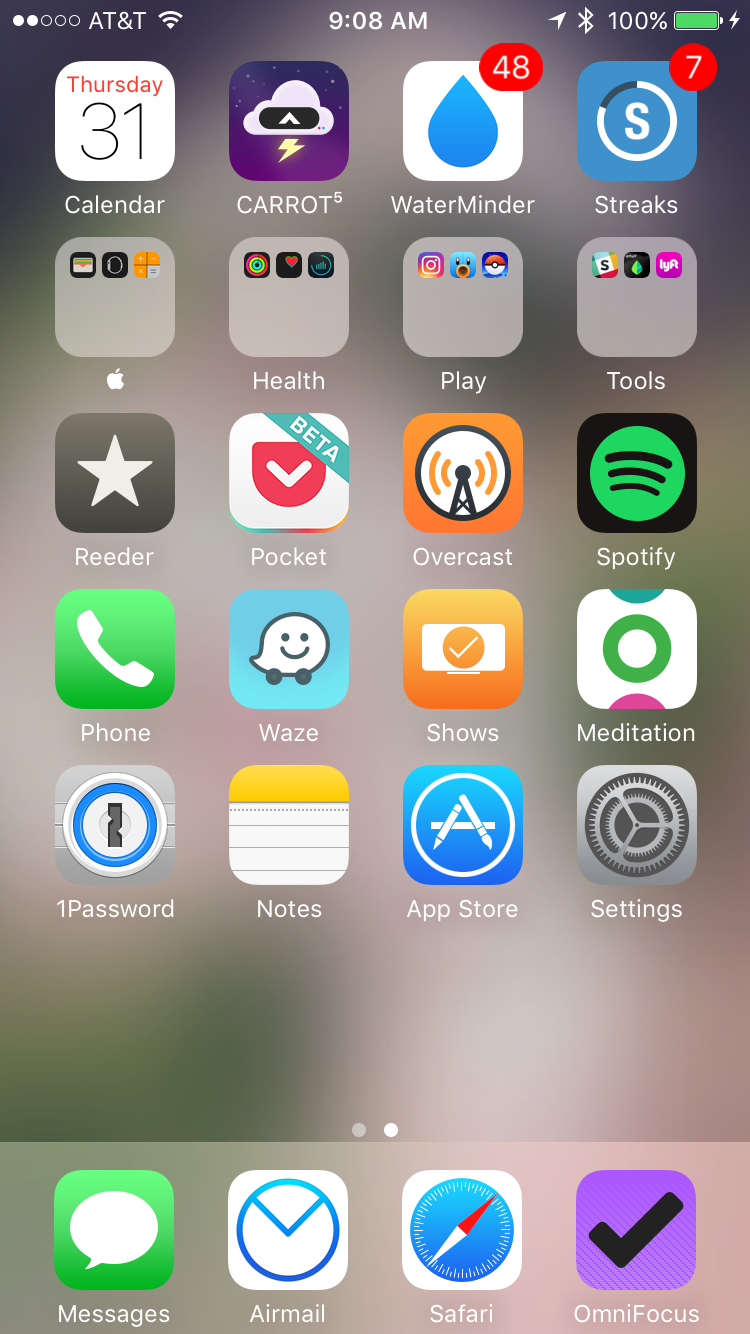Open the Settings app

(637, 825)
